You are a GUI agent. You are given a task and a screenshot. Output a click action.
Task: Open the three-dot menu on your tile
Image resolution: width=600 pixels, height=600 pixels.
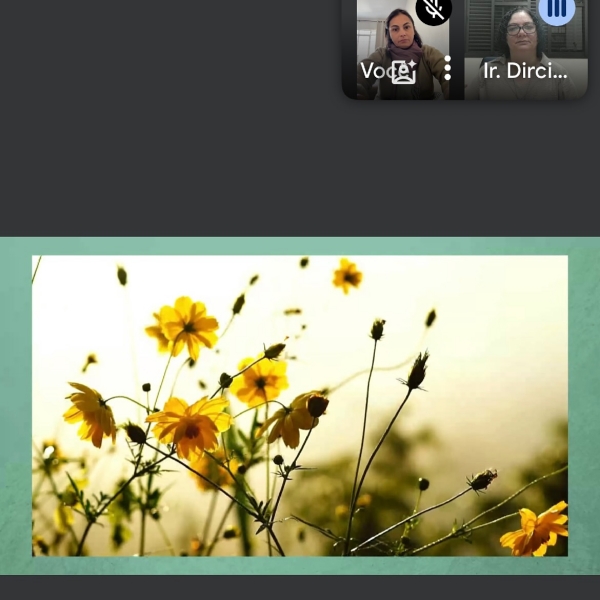point(447,69)
